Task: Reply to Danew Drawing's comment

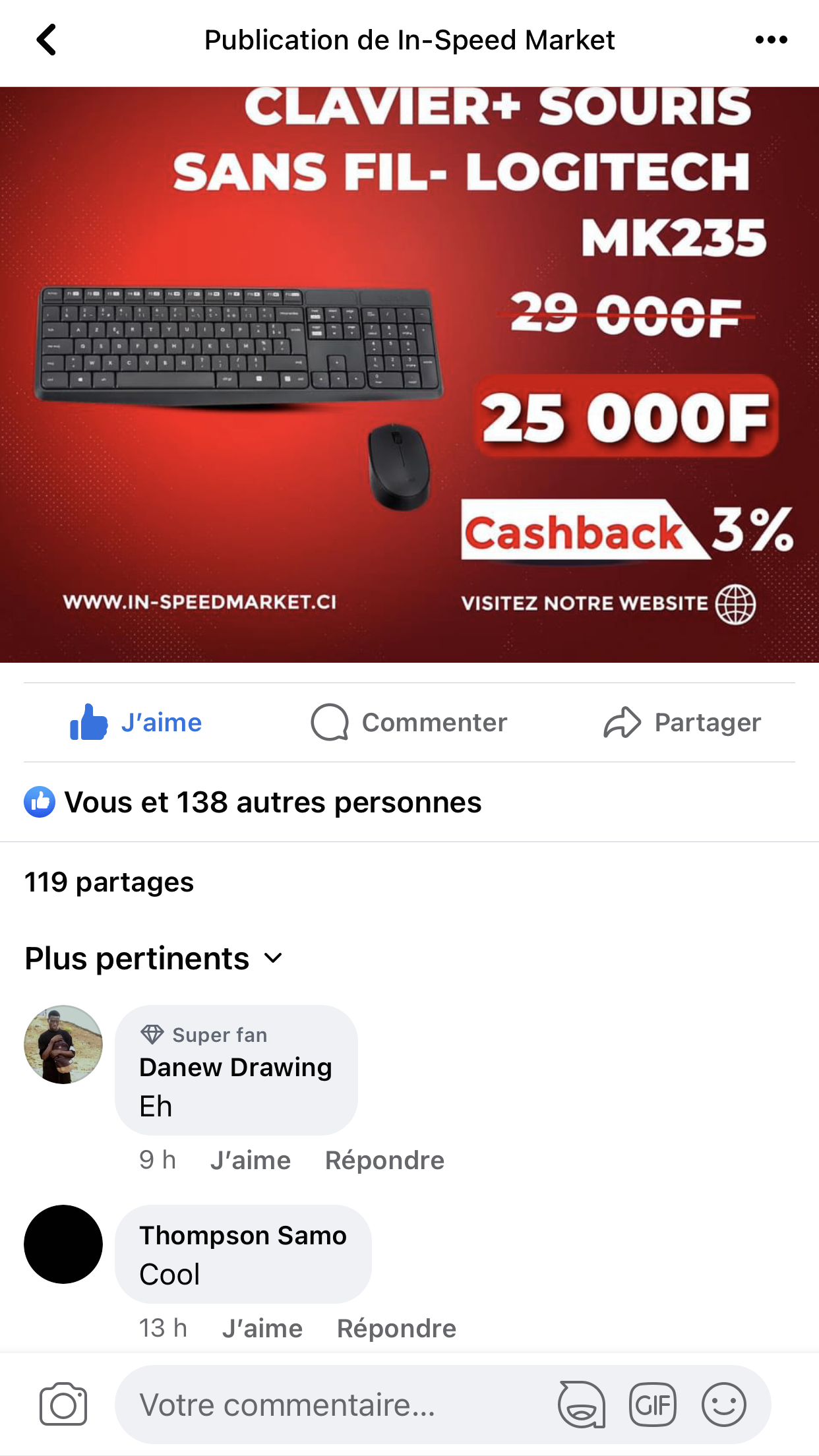Action: pyautogui.click(x=385, y=1160)
